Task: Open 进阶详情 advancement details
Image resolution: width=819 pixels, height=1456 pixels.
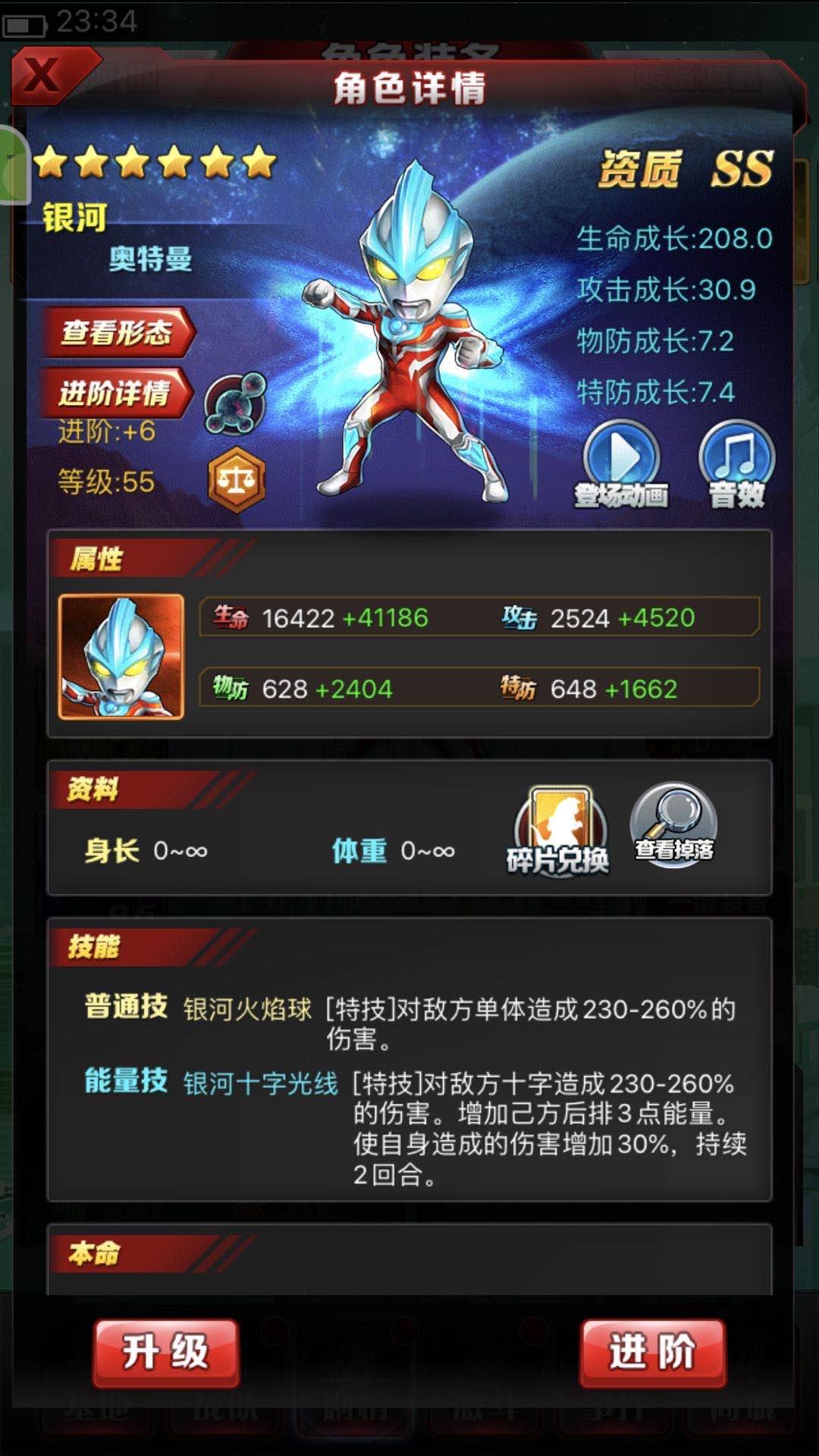Action: point(115,393)
